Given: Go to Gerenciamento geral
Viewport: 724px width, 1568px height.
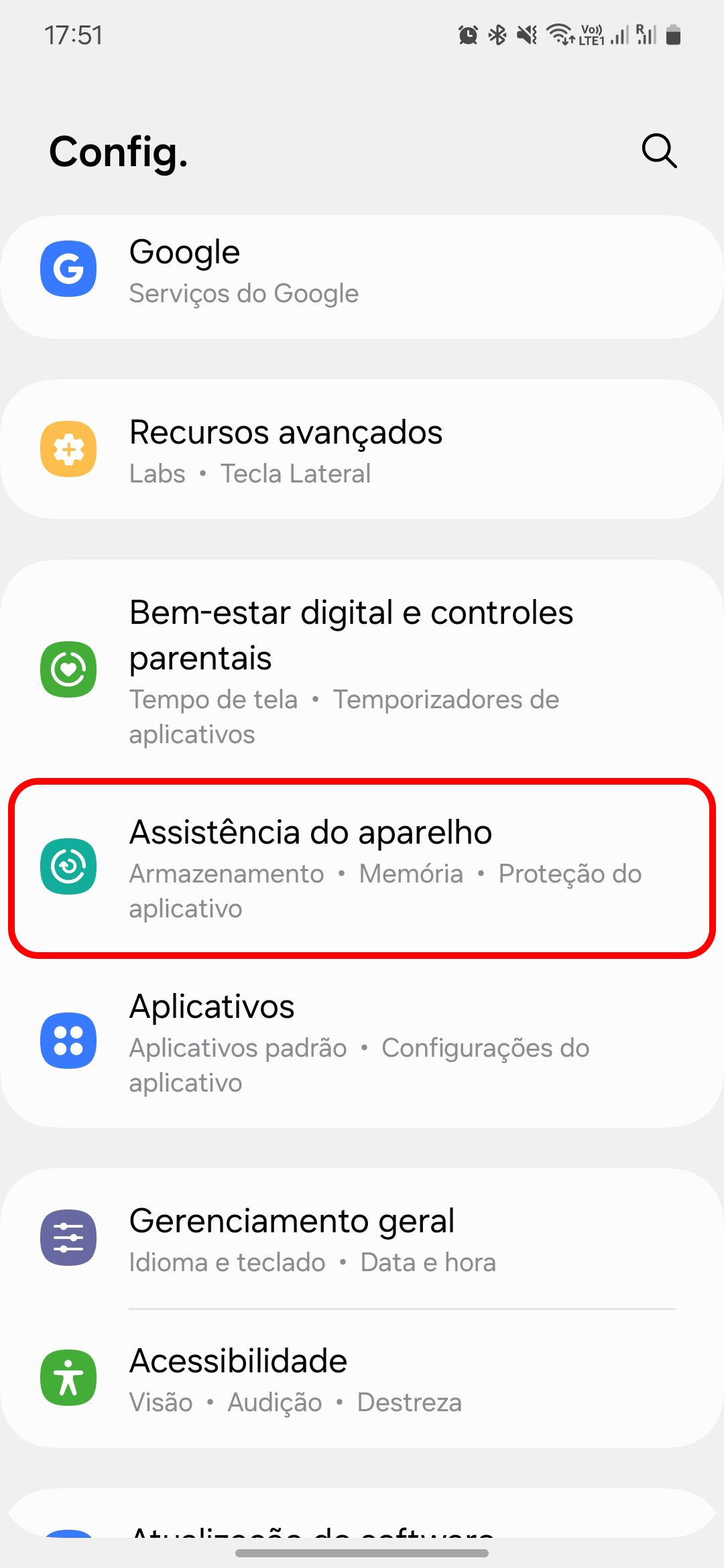Looking at the screenshot, I should click(x=362, y=1238).
